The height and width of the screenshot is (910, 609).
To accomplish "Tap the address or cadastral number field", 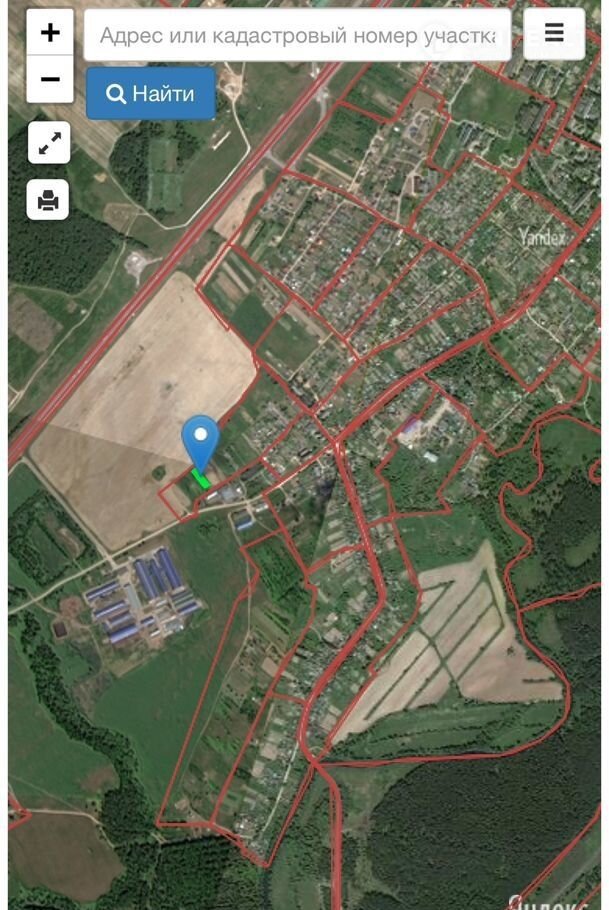I will pos(297,36).
